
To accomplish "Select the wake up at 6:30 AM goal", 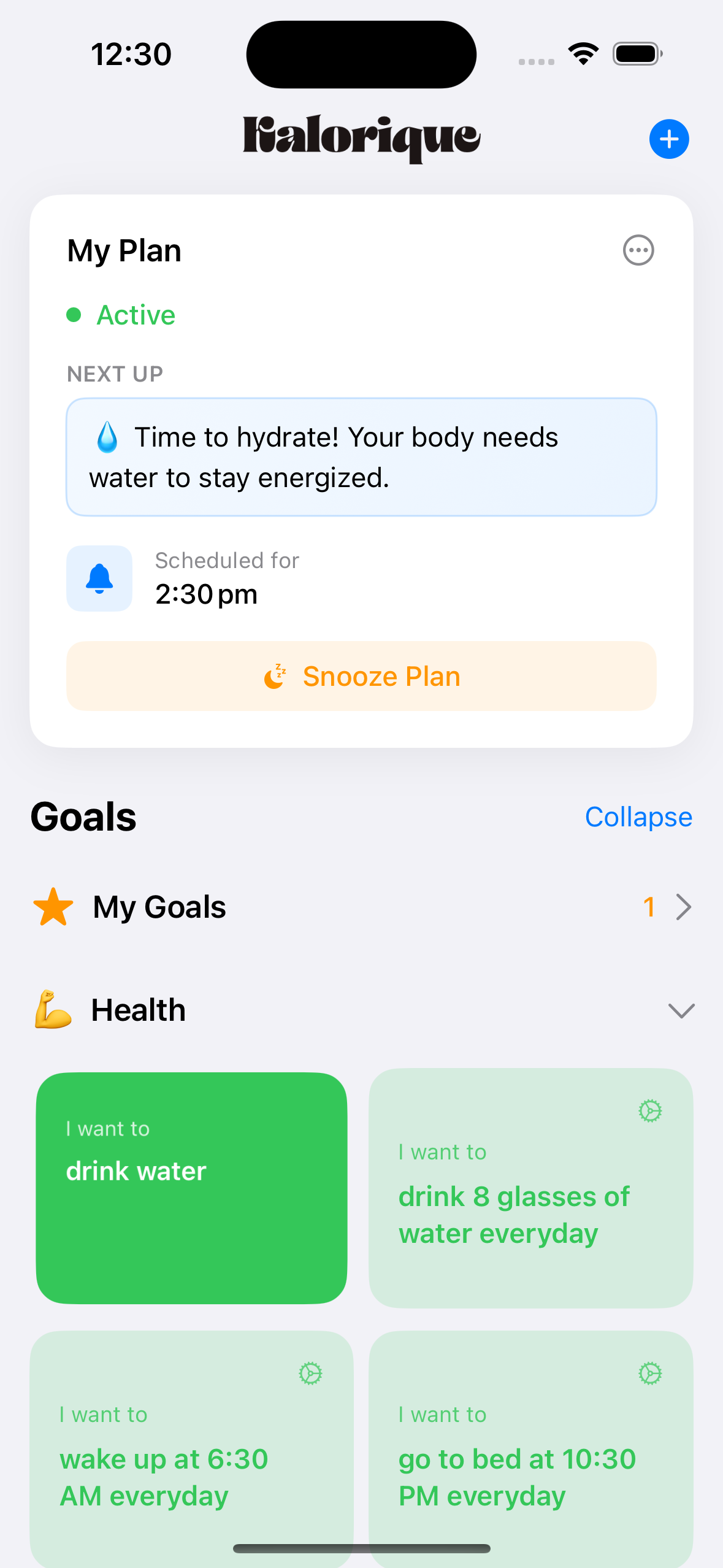I will click(191, 1449).
